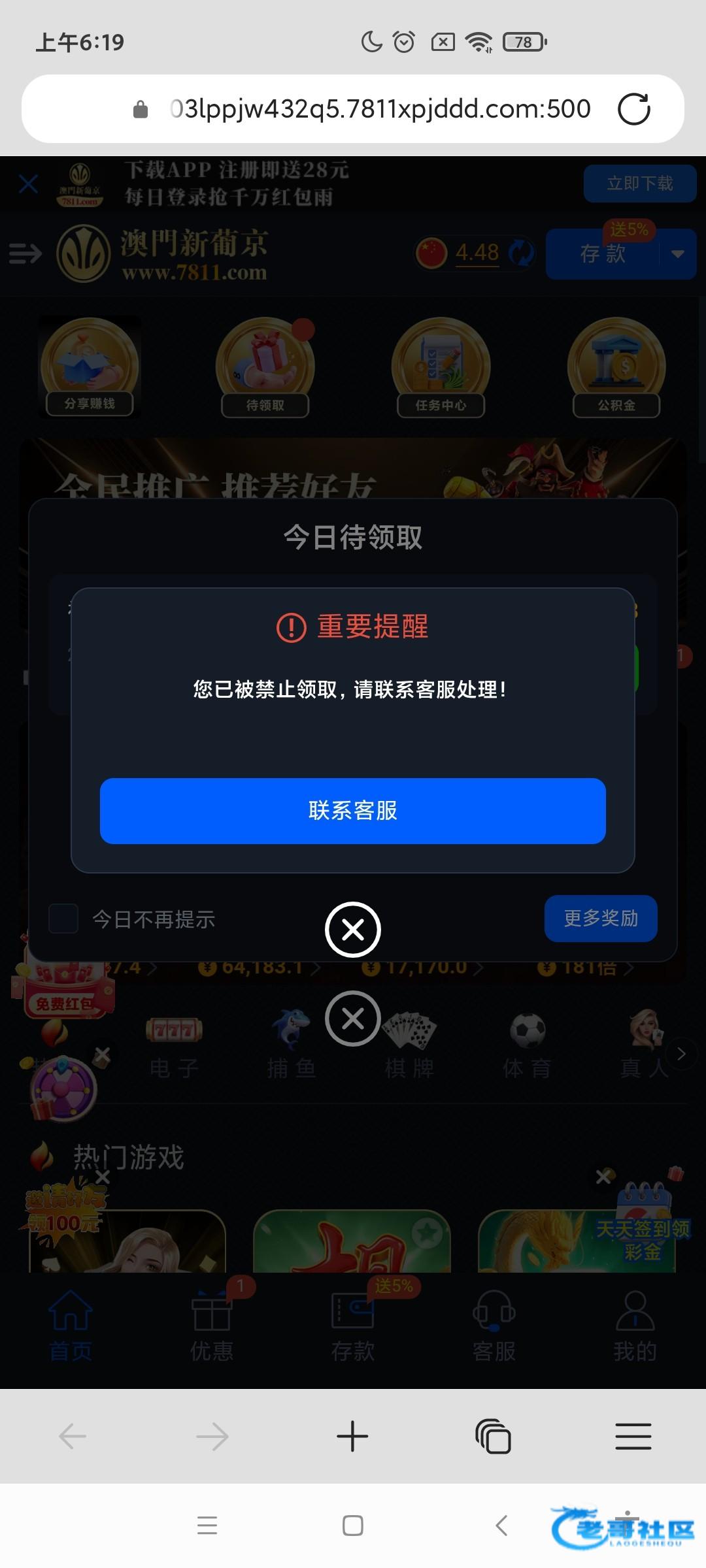
Task: Go back with system navigation arrow
Action: click(x=501, y=1526)
